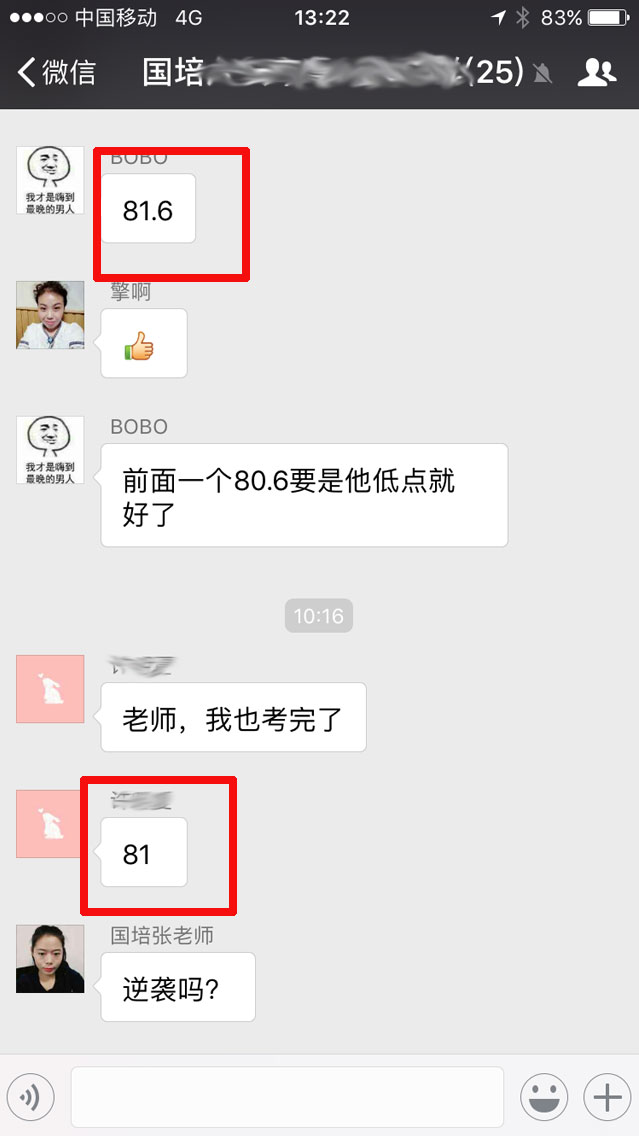Go back to the 微信 chat list
The width and height of the screenshot is (639, 1136).
tap(57, 72)
